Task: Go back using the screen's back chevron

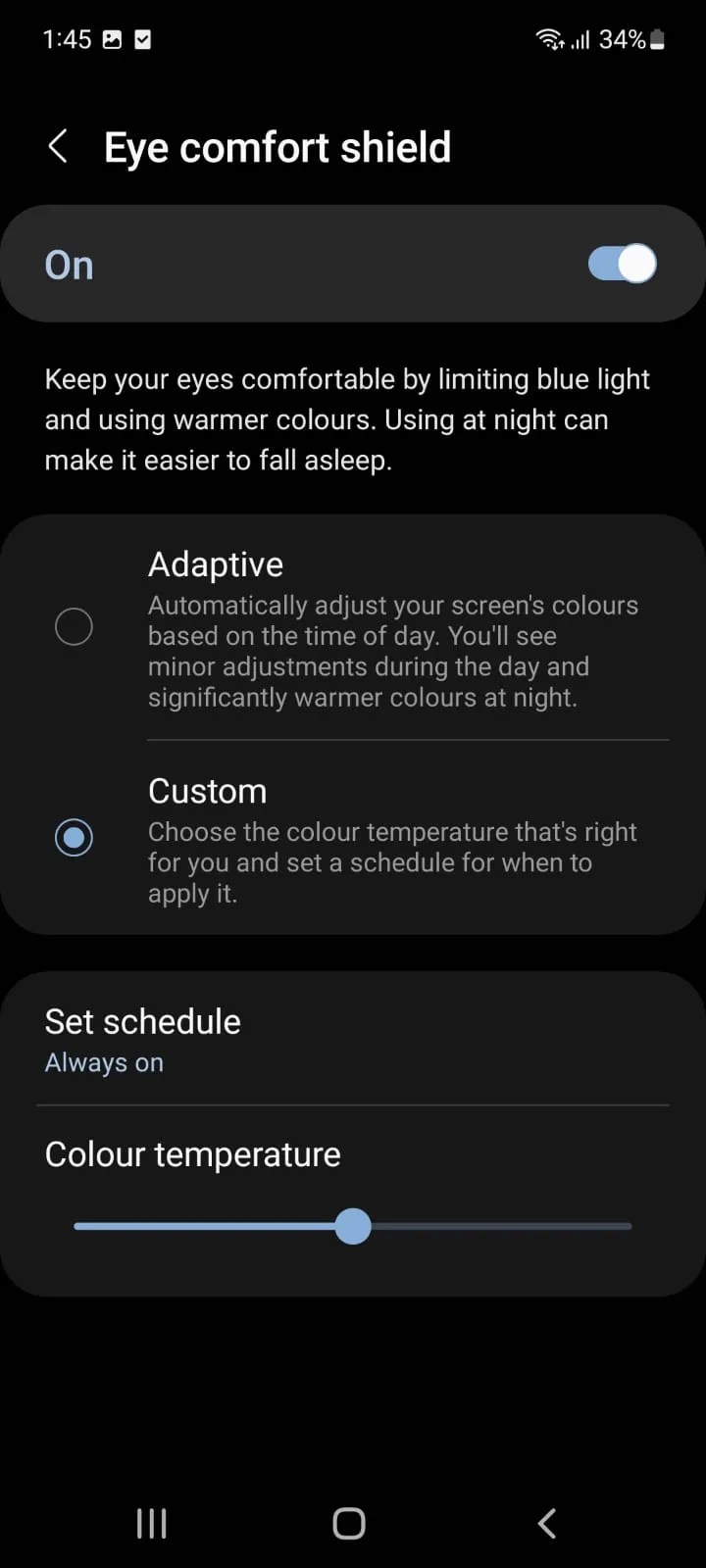Action: (x=58, y=146)
